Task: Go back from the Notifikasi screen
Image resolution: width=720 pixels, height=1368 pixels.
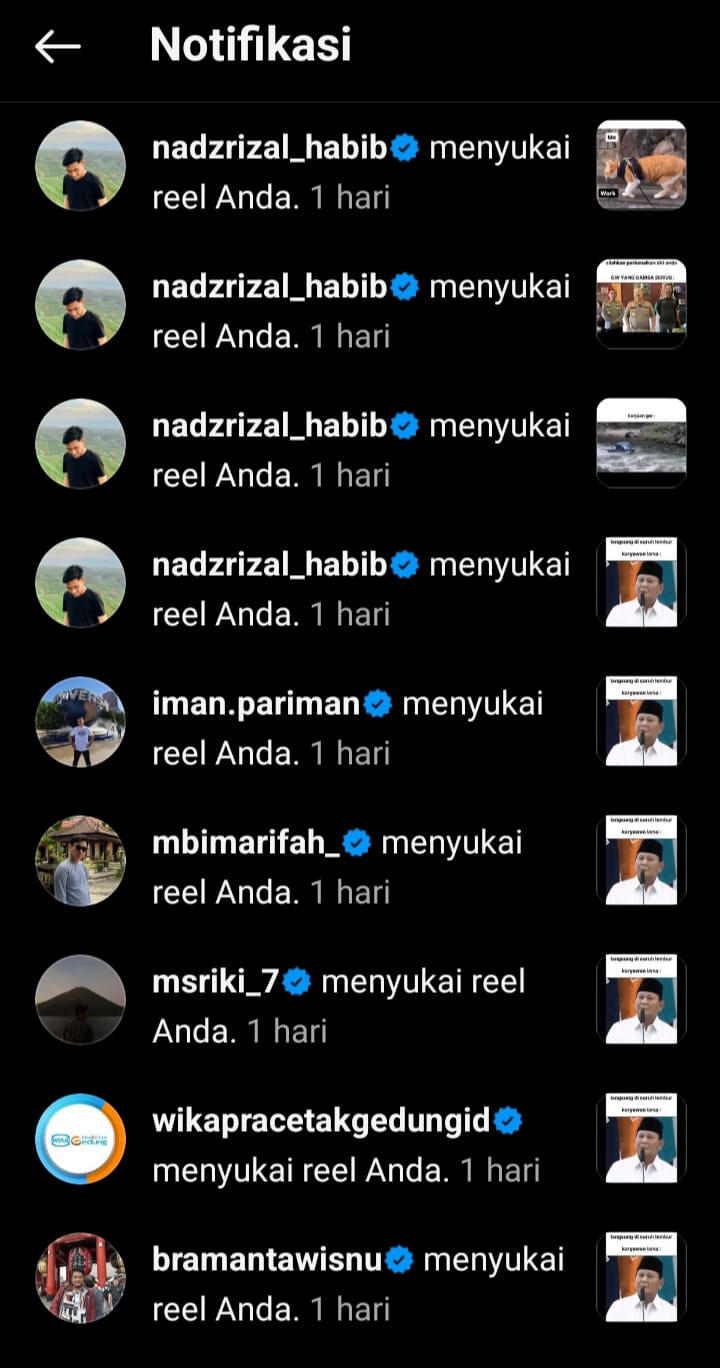Action: [57, 46]
